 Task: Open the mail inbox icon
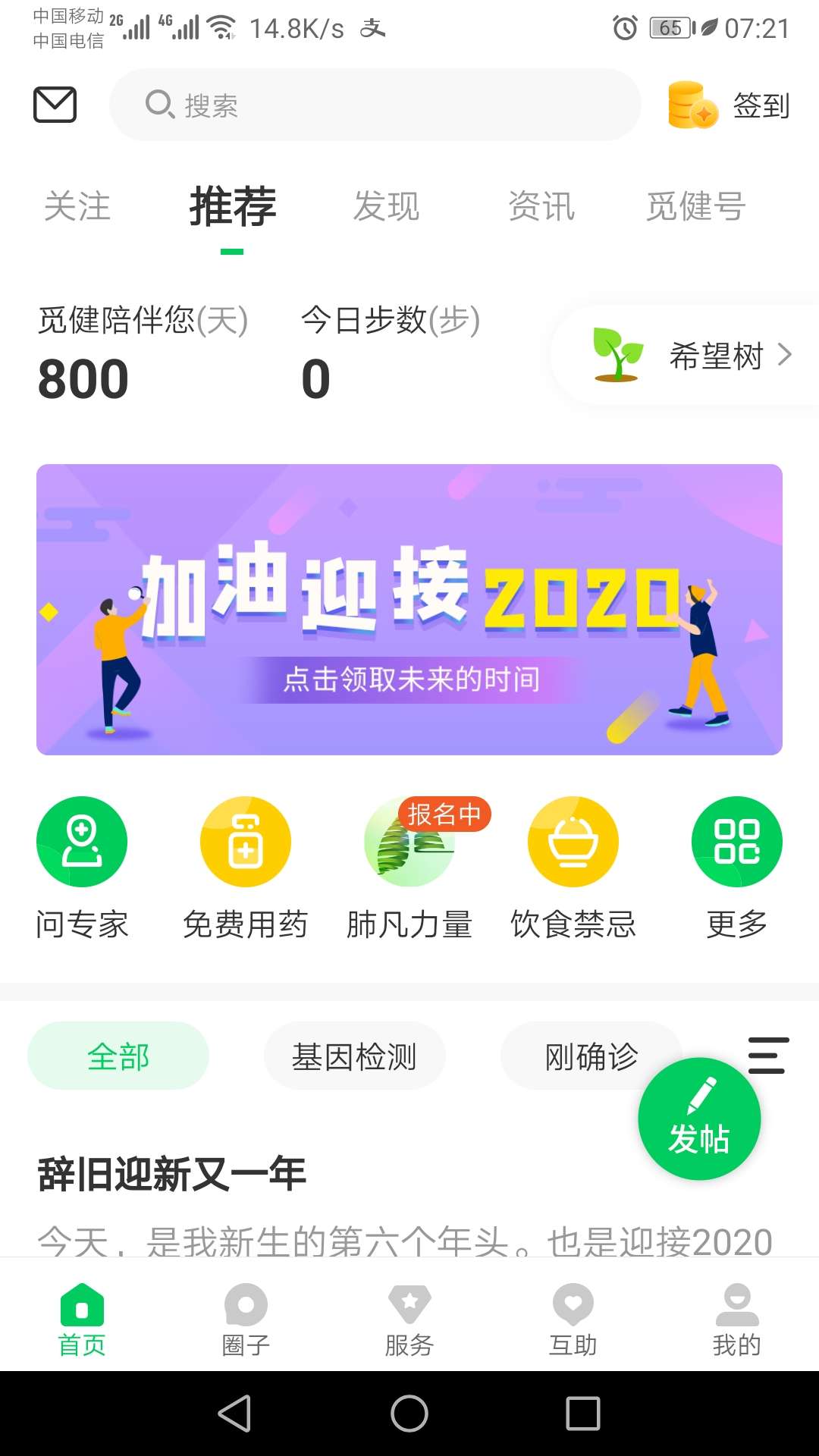[x=54, y=105]
